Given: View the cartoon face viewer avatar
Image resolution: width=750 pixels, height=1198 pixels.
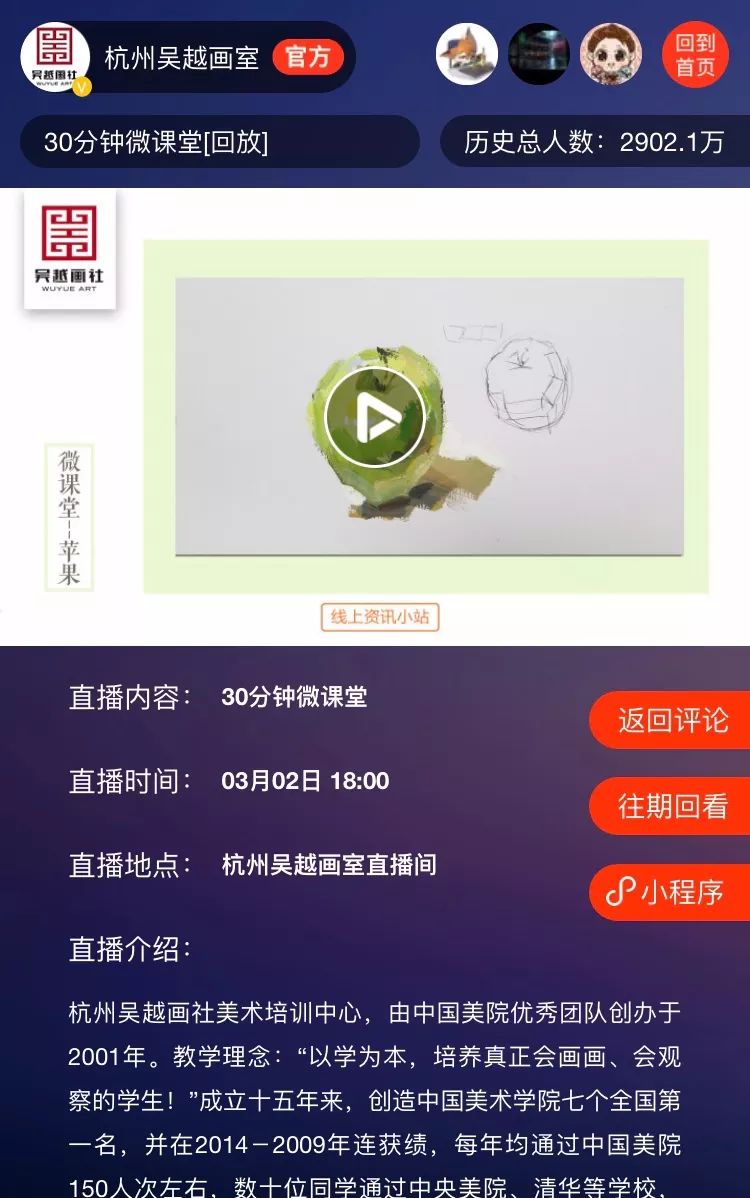Looking at the screenshot, I should [x=611, y=55].
